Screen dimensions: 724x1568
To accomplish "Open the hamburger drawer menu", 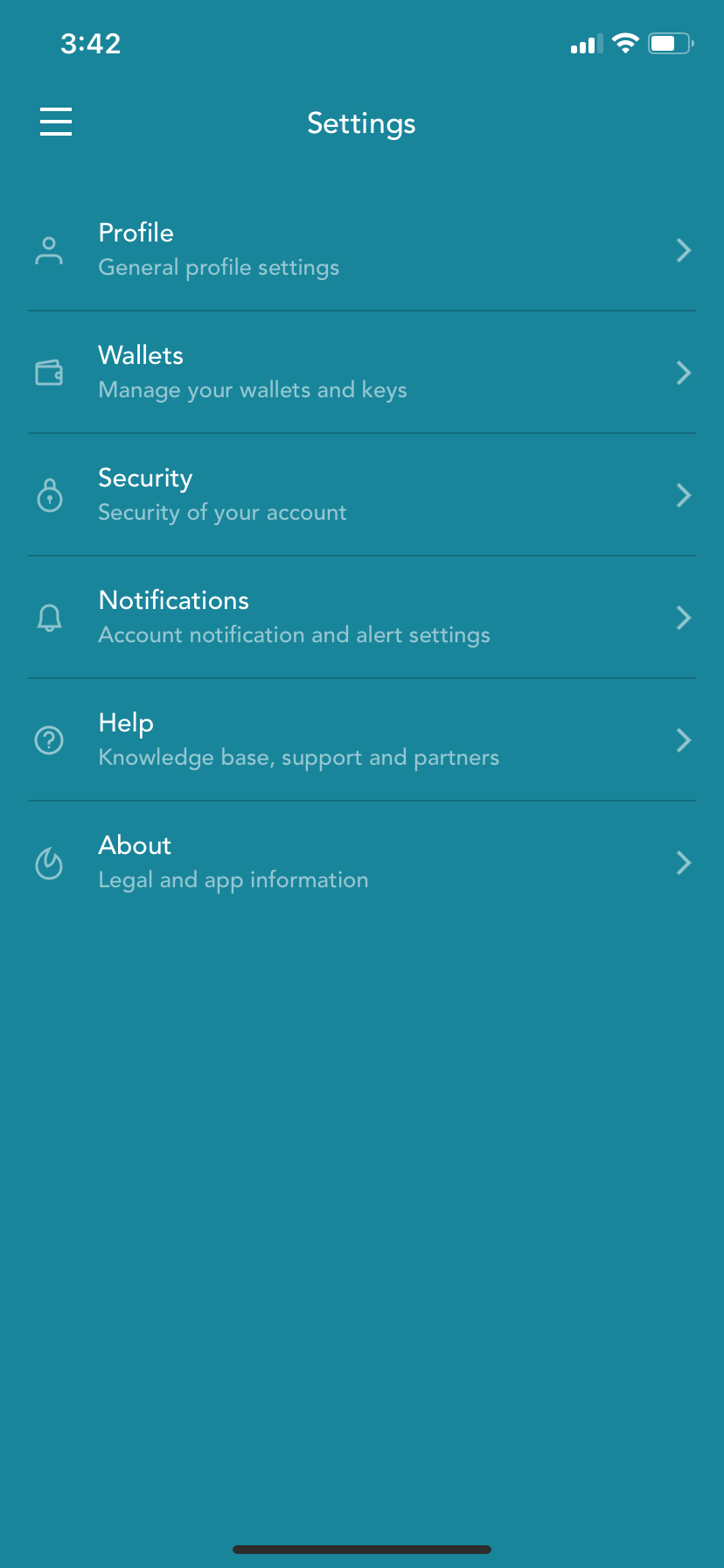I will click(x=56, y=122).
